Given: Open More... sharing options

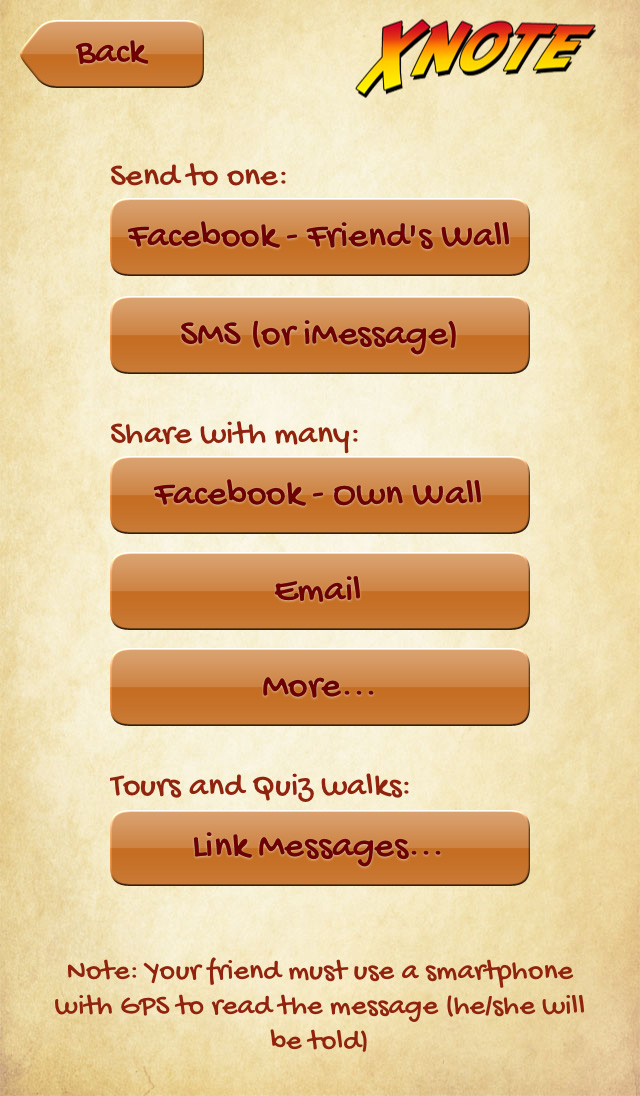Looking at the screenshot, I should (x=319, y=686).
